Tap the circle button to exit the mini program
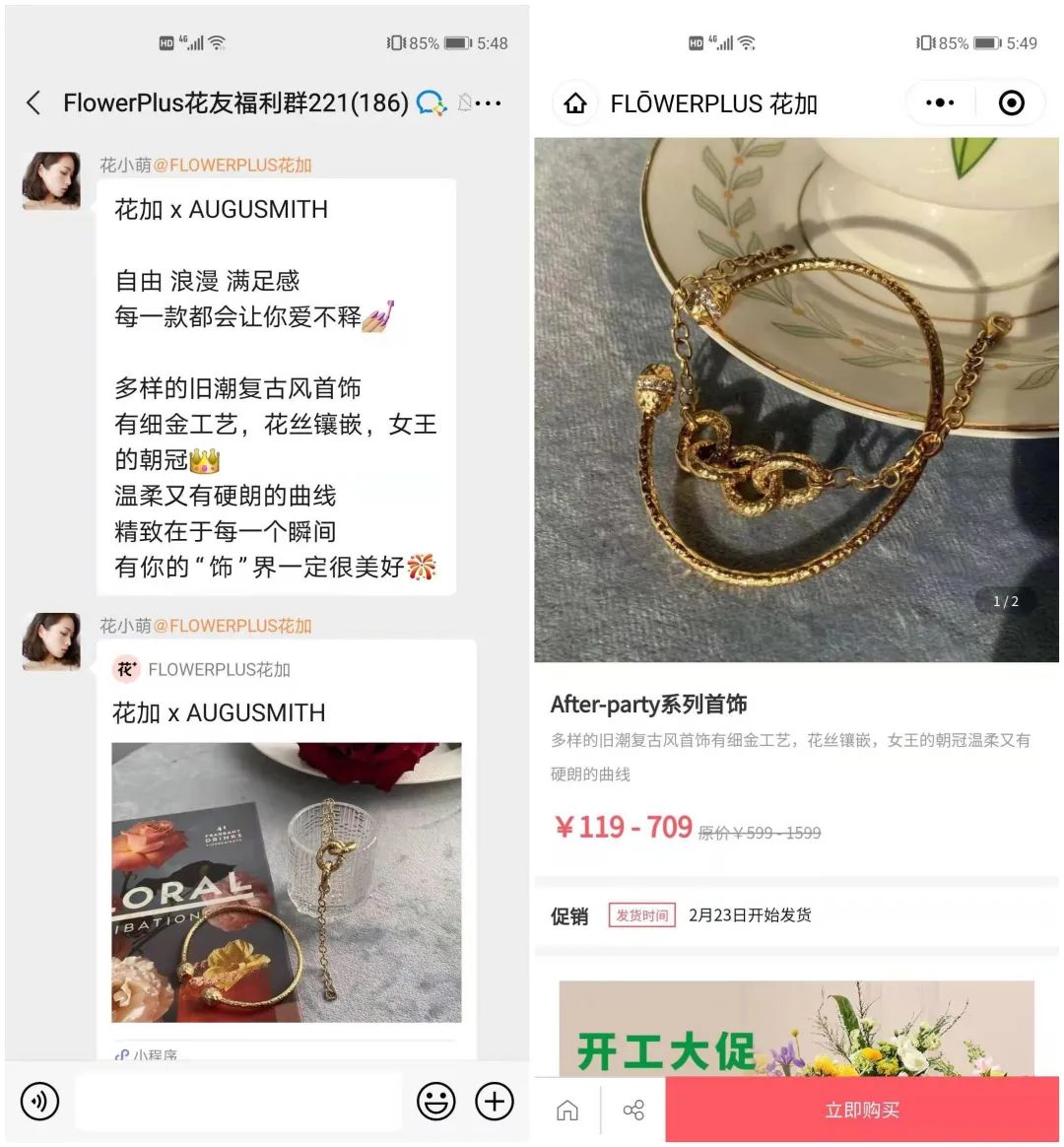1064x1147 pixels. click(1011, 102)
